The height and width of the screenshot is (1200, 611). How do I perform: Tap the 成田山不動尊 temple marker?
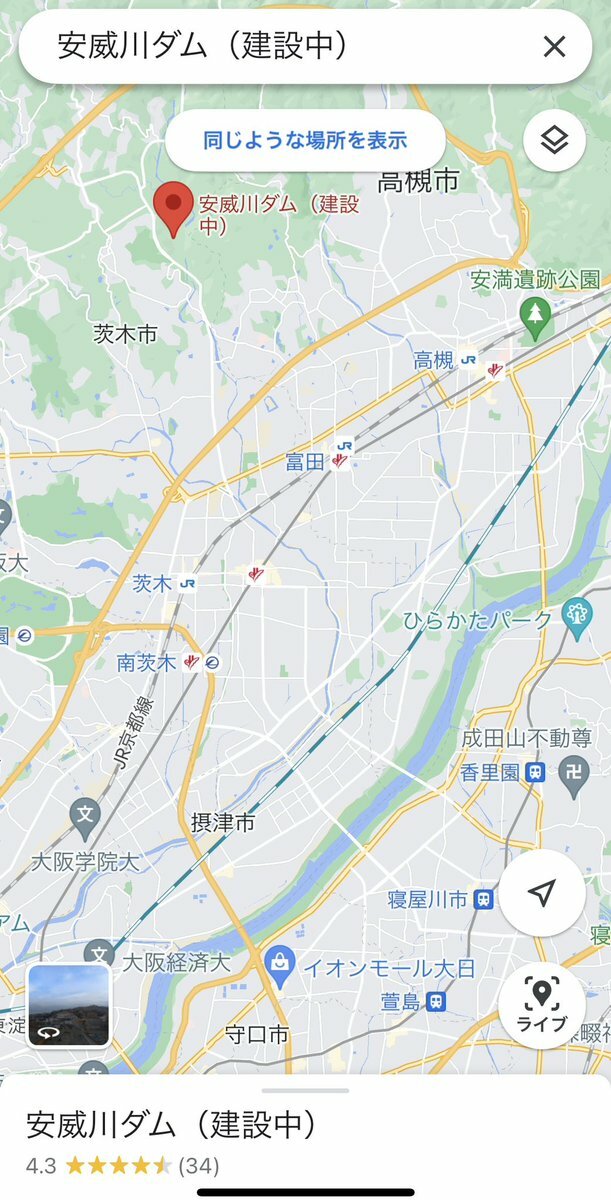(x=573, y=774)
